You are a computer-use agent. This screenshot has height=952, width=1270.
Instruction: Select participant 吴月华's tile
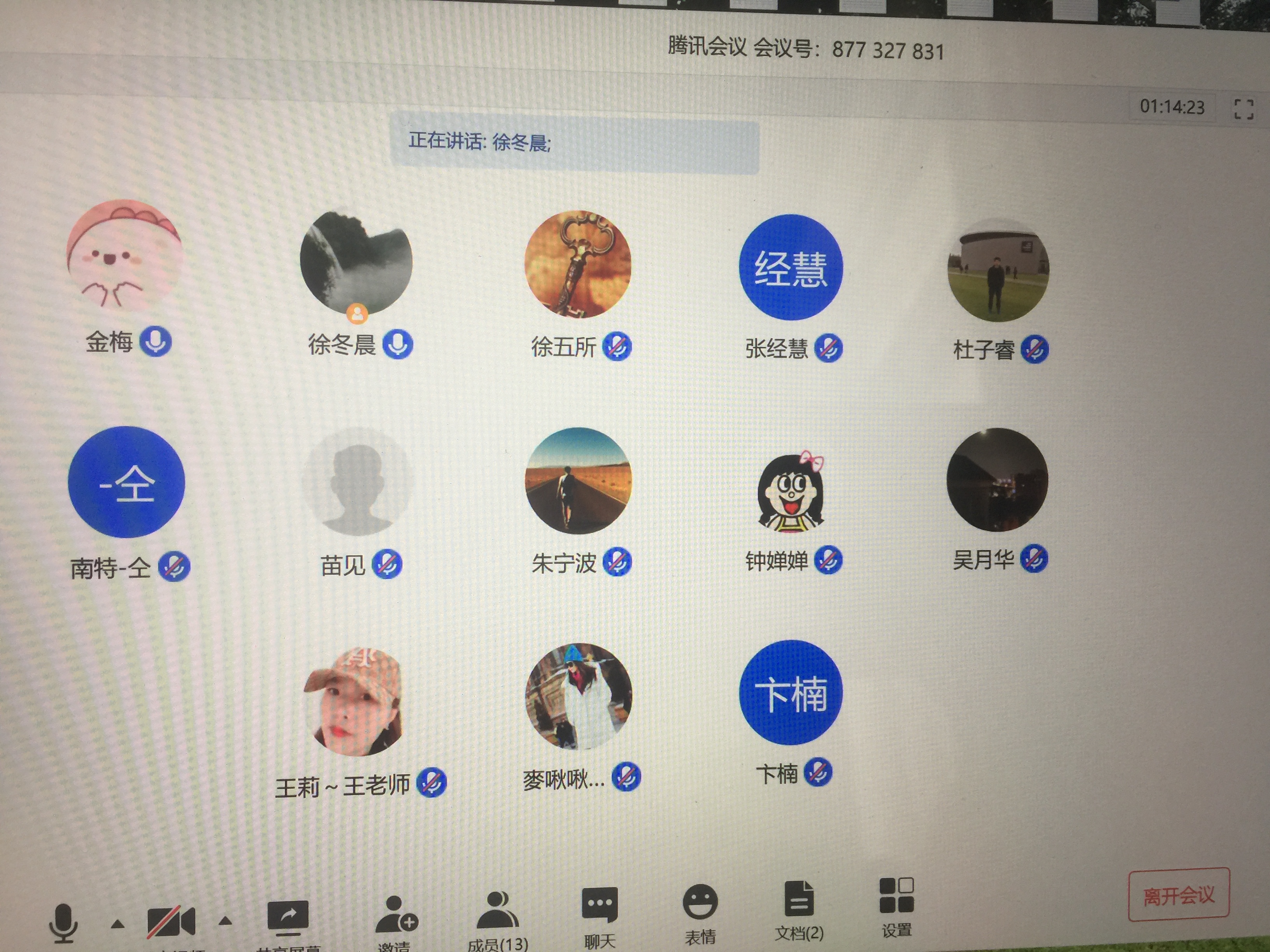(x=997, y=480)
